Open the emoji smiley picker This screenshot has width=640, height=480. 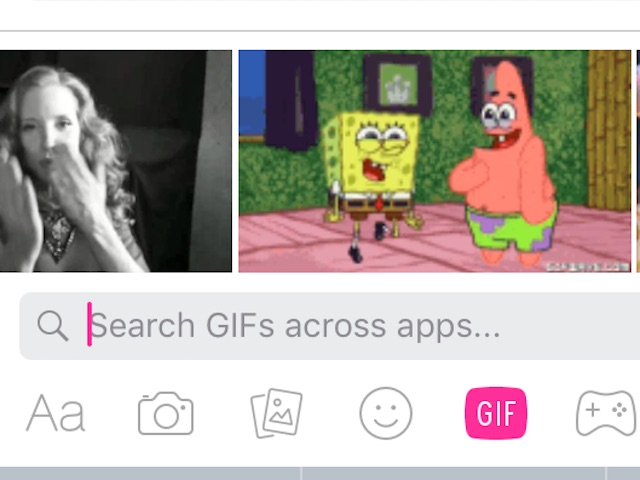(386, 413)
